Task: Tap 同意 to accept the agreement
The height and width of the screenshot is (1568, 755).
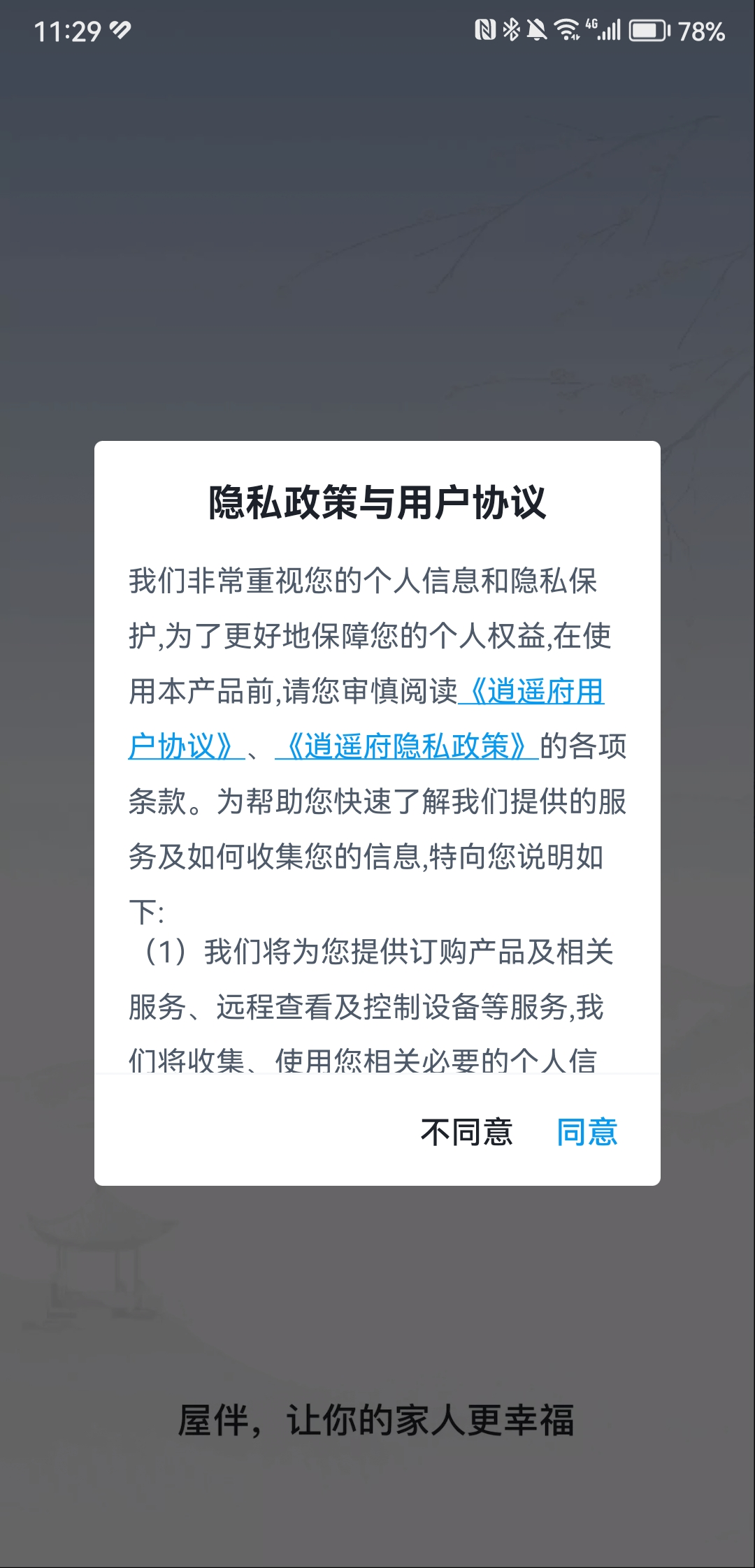Action: pyautogui.click(x=587, y=1132)
